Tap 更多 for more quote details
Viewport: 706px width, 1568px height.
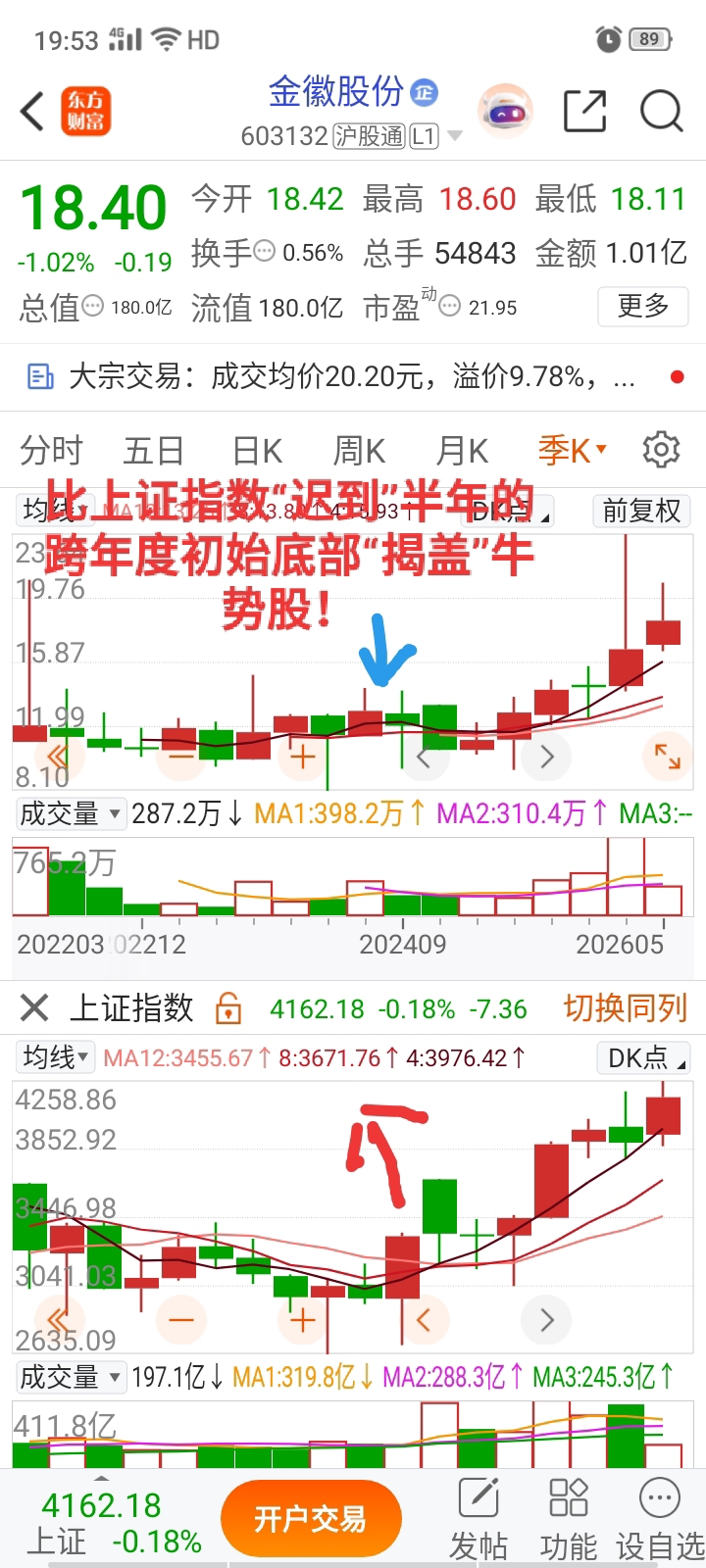[643, 307]
